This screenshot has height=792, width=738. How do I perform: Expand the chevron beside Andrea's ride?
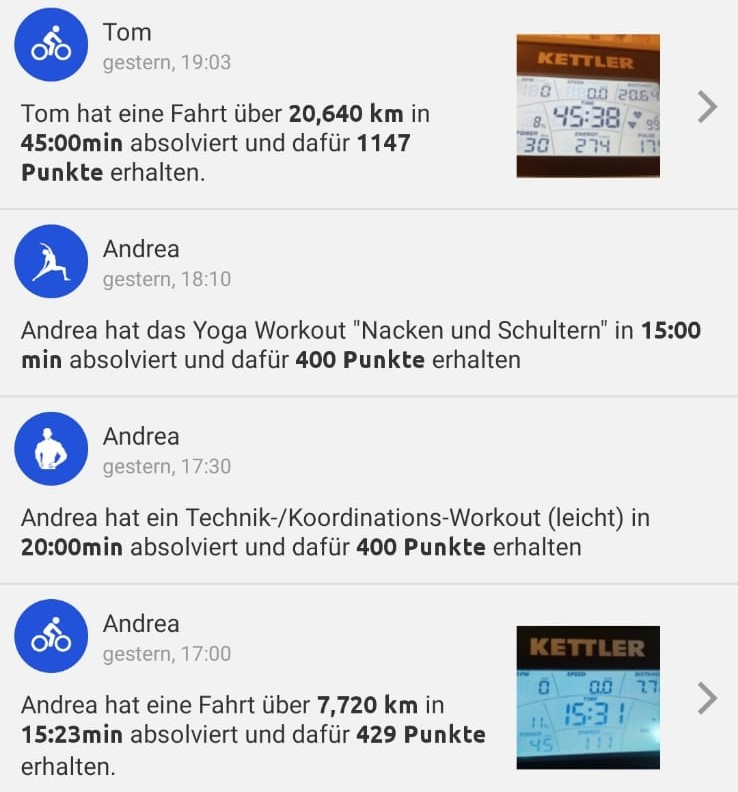707,698
